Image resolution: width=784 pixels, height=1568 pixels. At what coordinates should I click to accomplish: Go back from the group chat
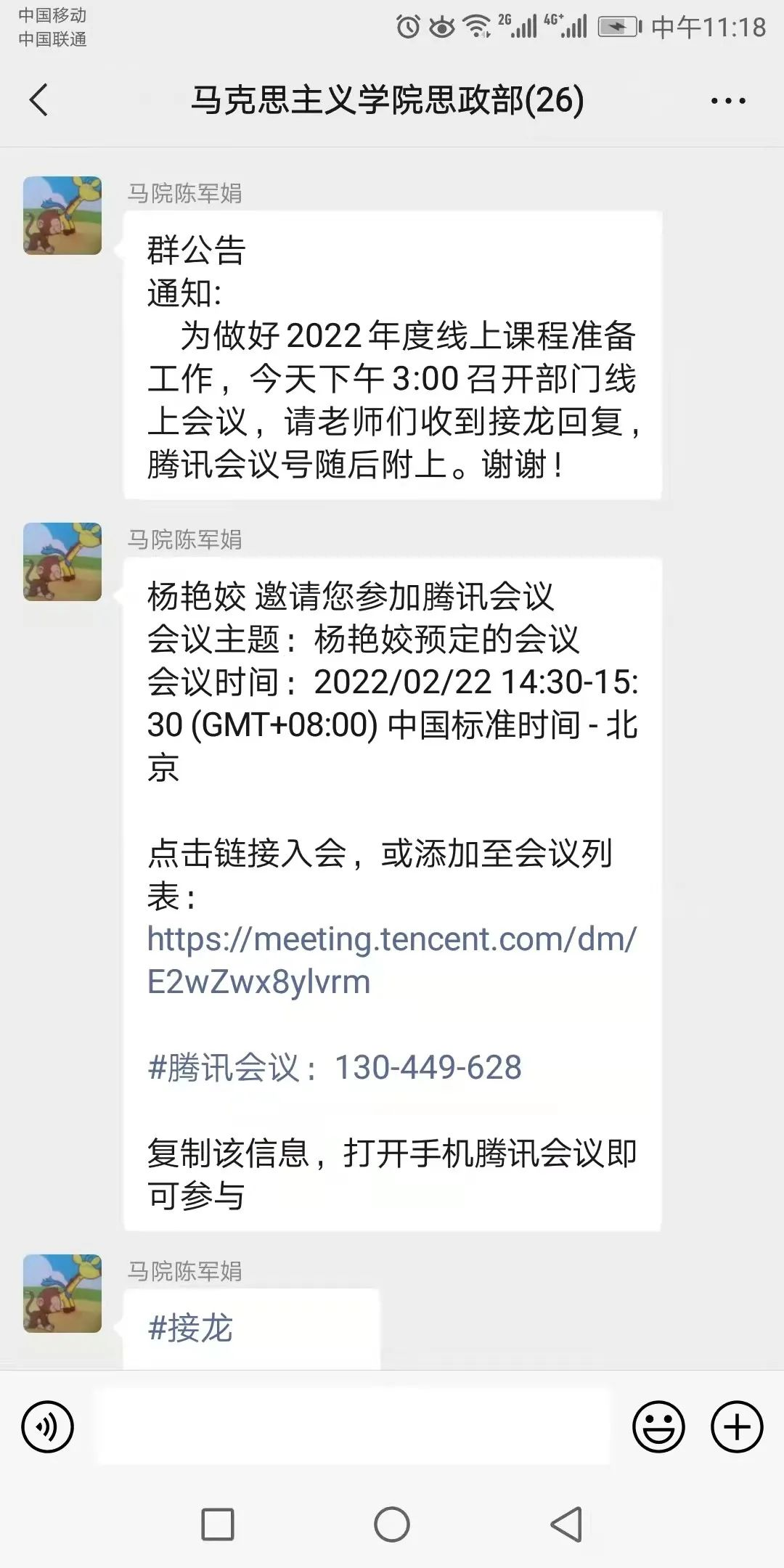tap(39, 100)
